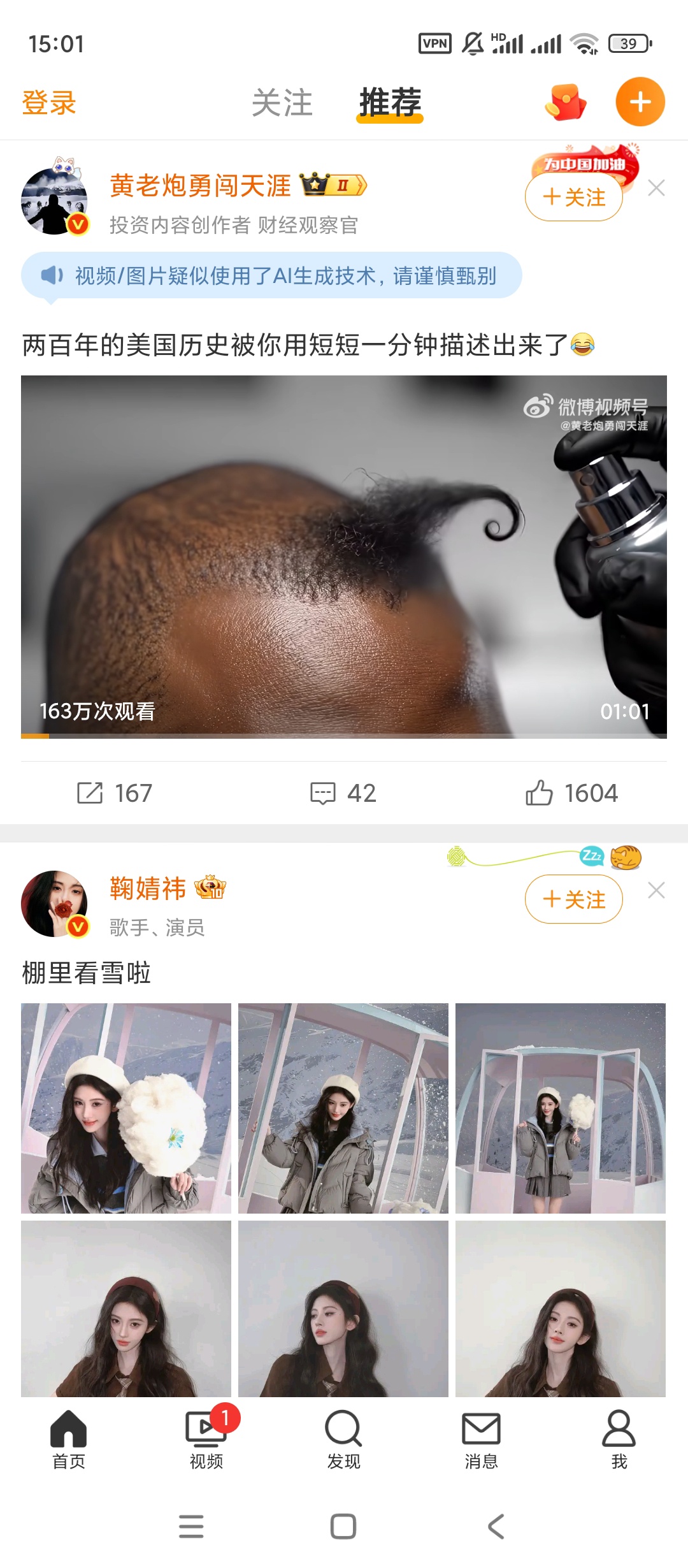Go to the 发现 discover tab
The width and height of the screenshot is (688, 1568).
344,1440
